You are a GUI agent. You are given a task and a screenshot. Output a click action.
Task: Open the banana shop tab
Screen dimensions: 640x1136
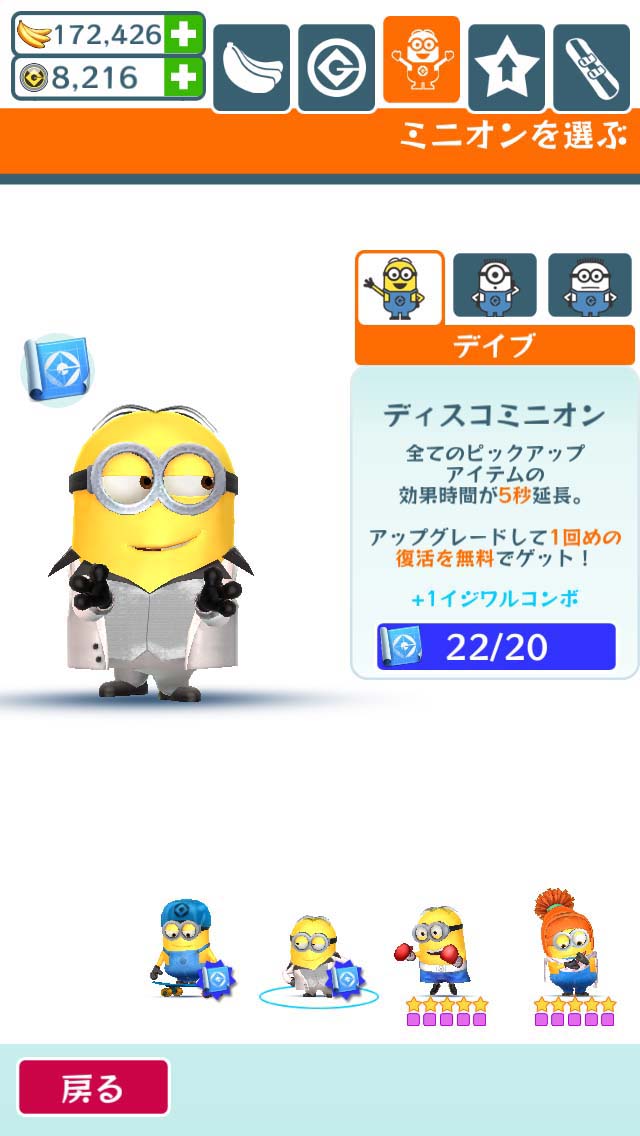pyautogui.click(x=251, y=67)
